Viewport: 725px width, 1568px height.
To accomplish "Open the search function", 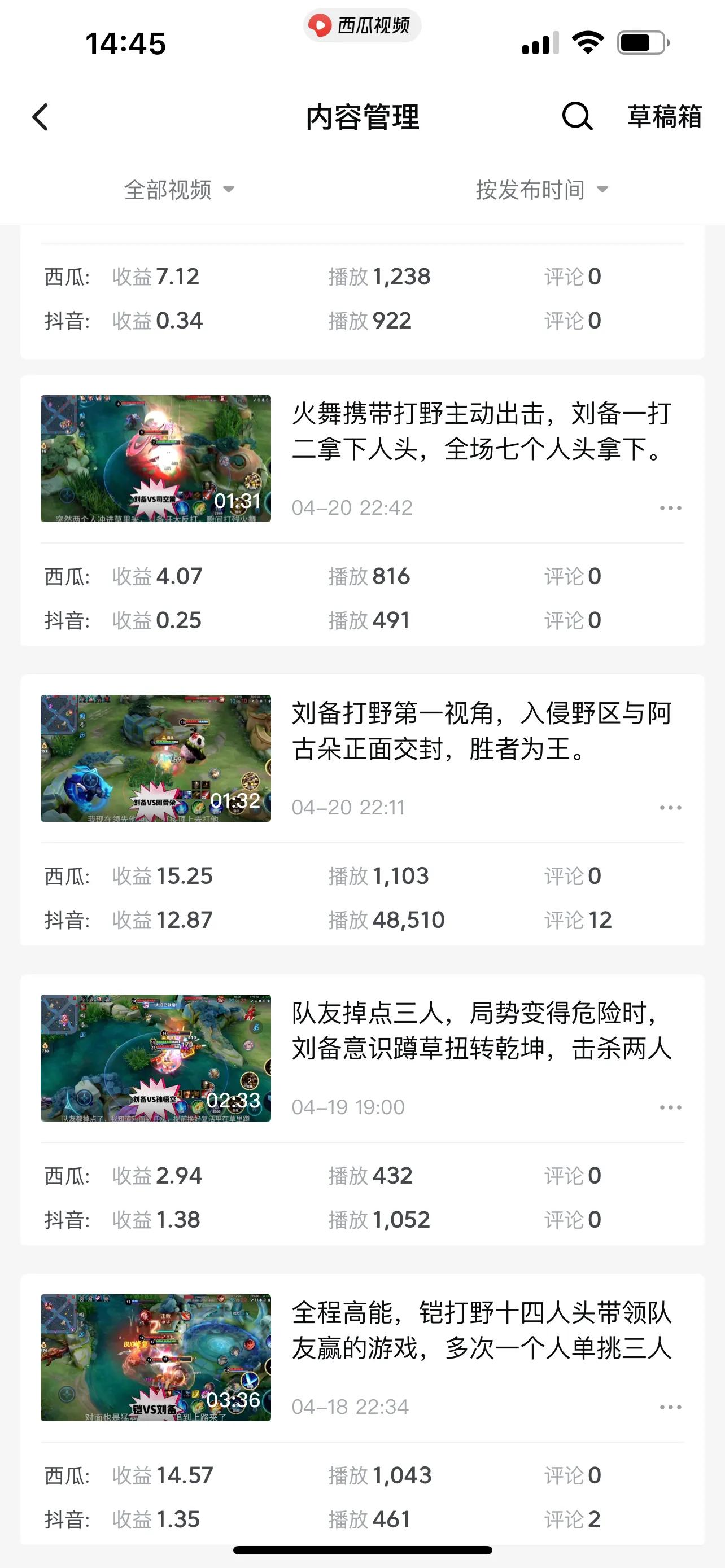I will 577,117.
